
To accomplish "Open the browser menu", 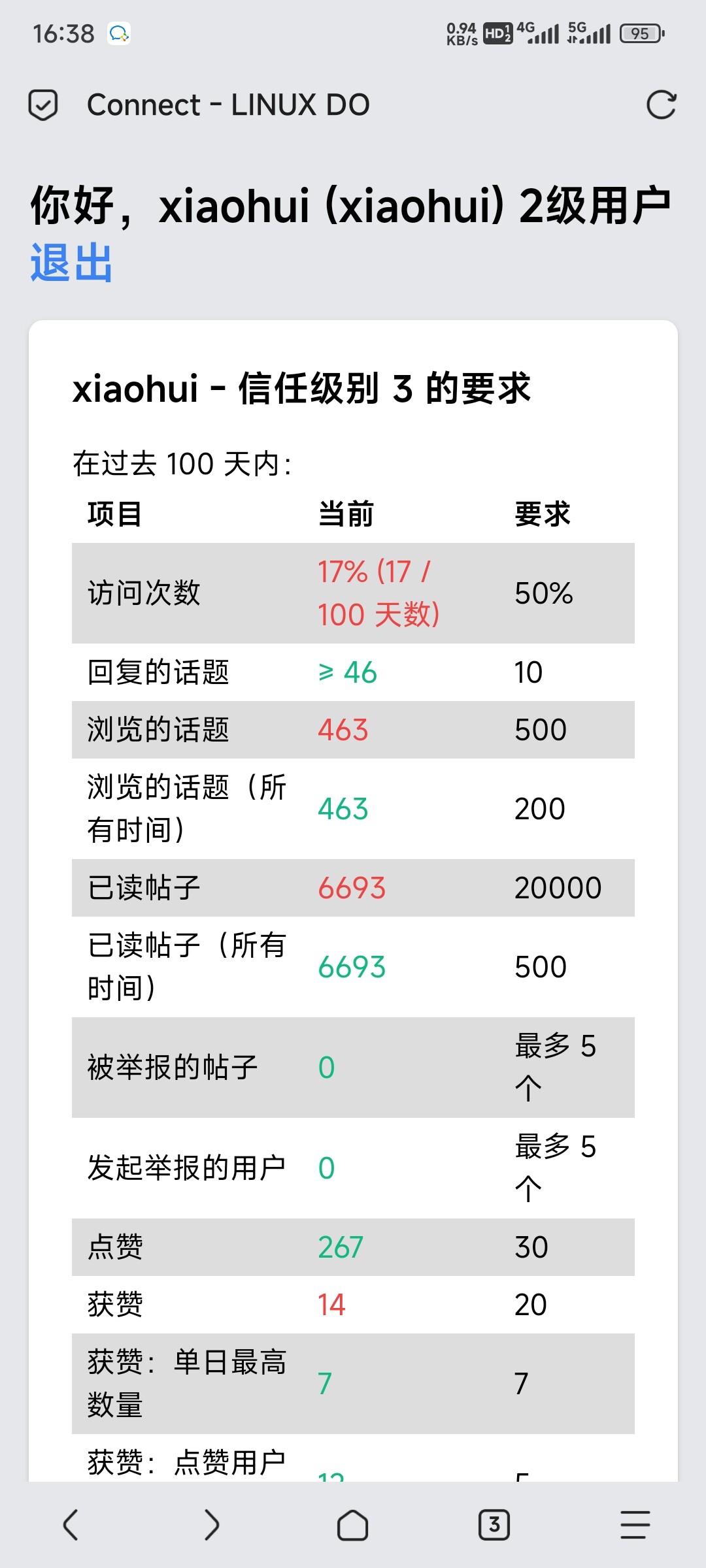I will point(635,1525).
